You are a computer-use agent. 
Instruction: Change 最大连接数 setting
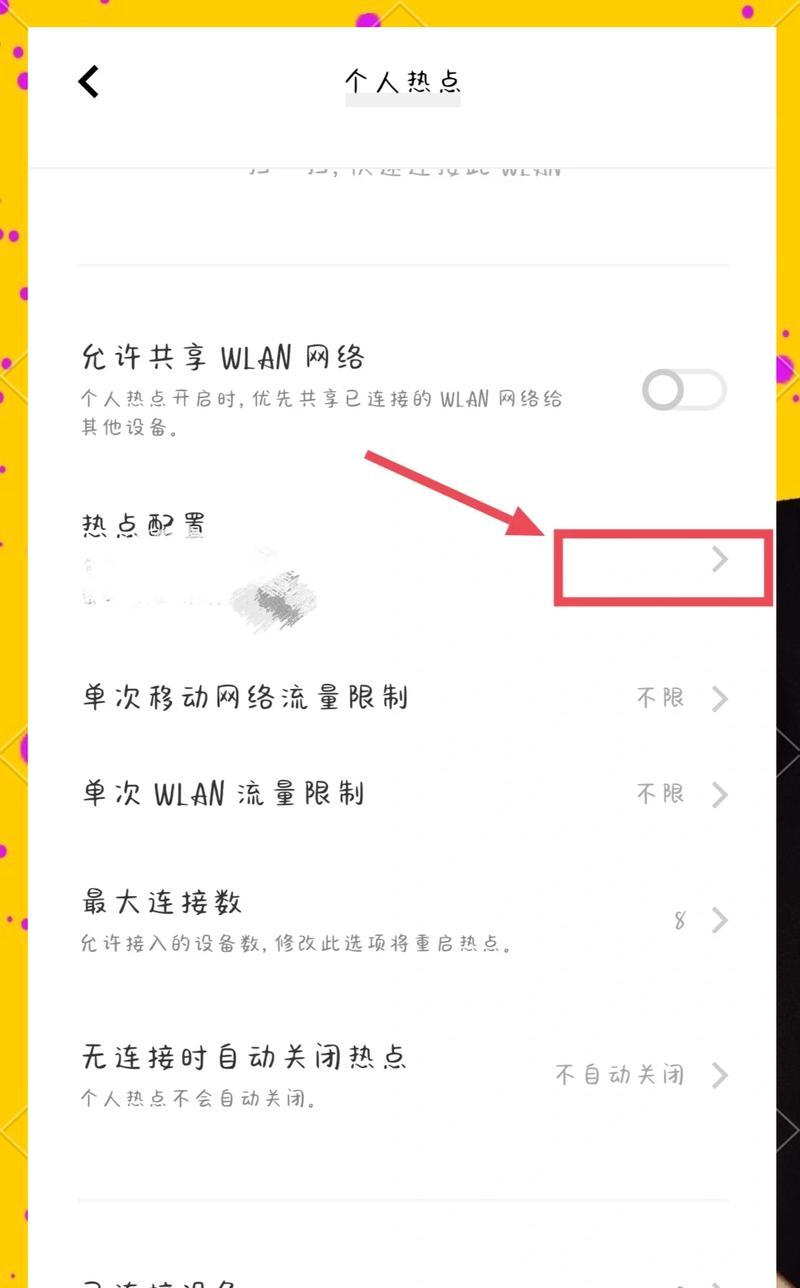[x=400, y=919]
